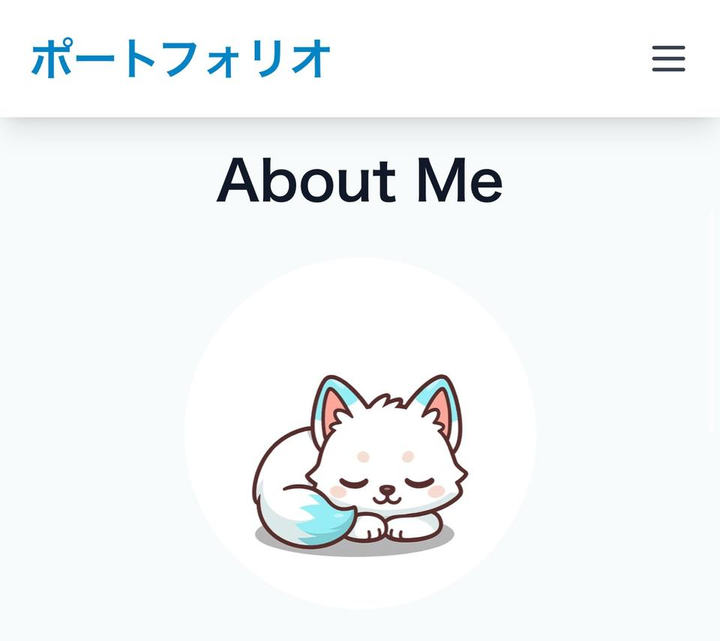This screenshot has width=720, height=641.
Task: Open the hamburger navigation menu
Action: coord(668,59)
